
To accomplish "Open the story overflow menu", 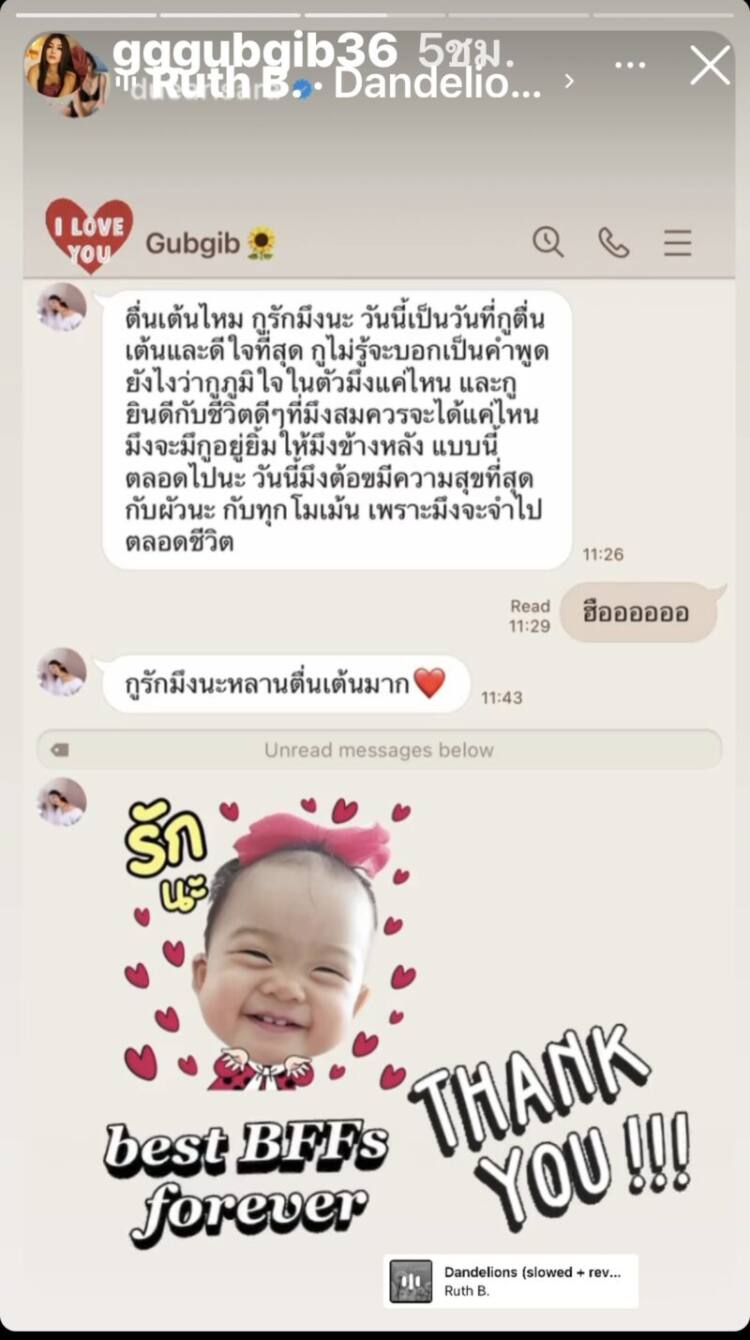I will [630, 66].
